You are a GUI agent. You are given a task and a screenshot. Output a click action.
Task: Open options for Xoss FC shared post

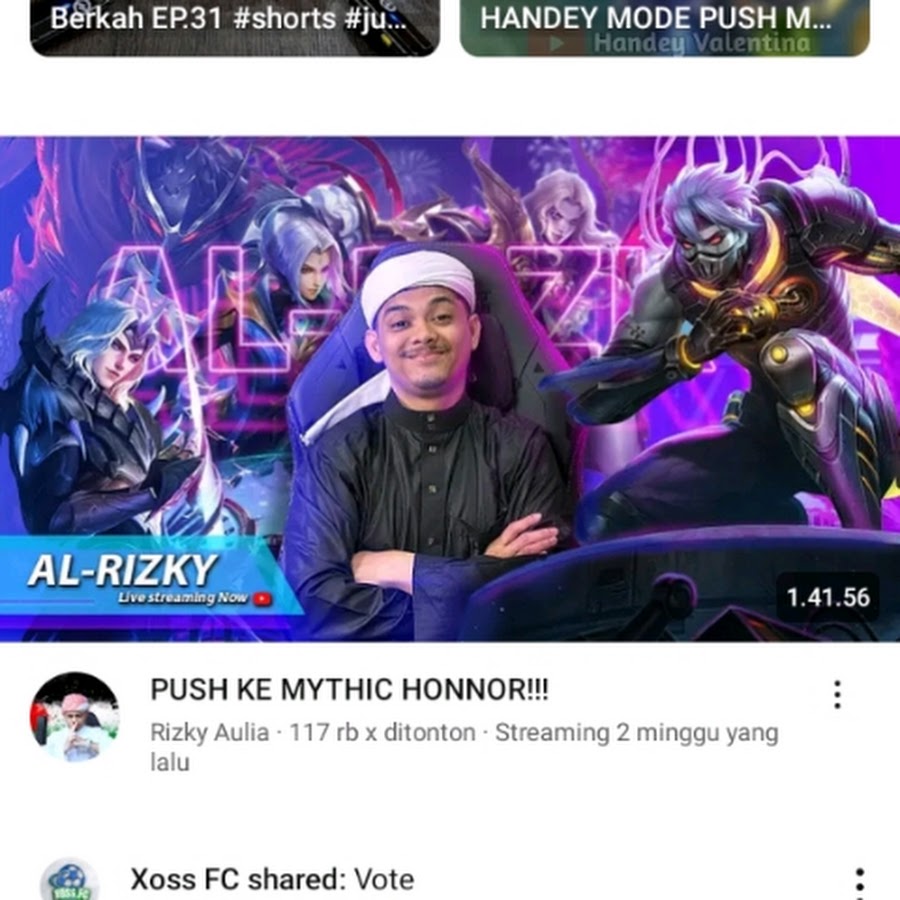tap(858, 882)
